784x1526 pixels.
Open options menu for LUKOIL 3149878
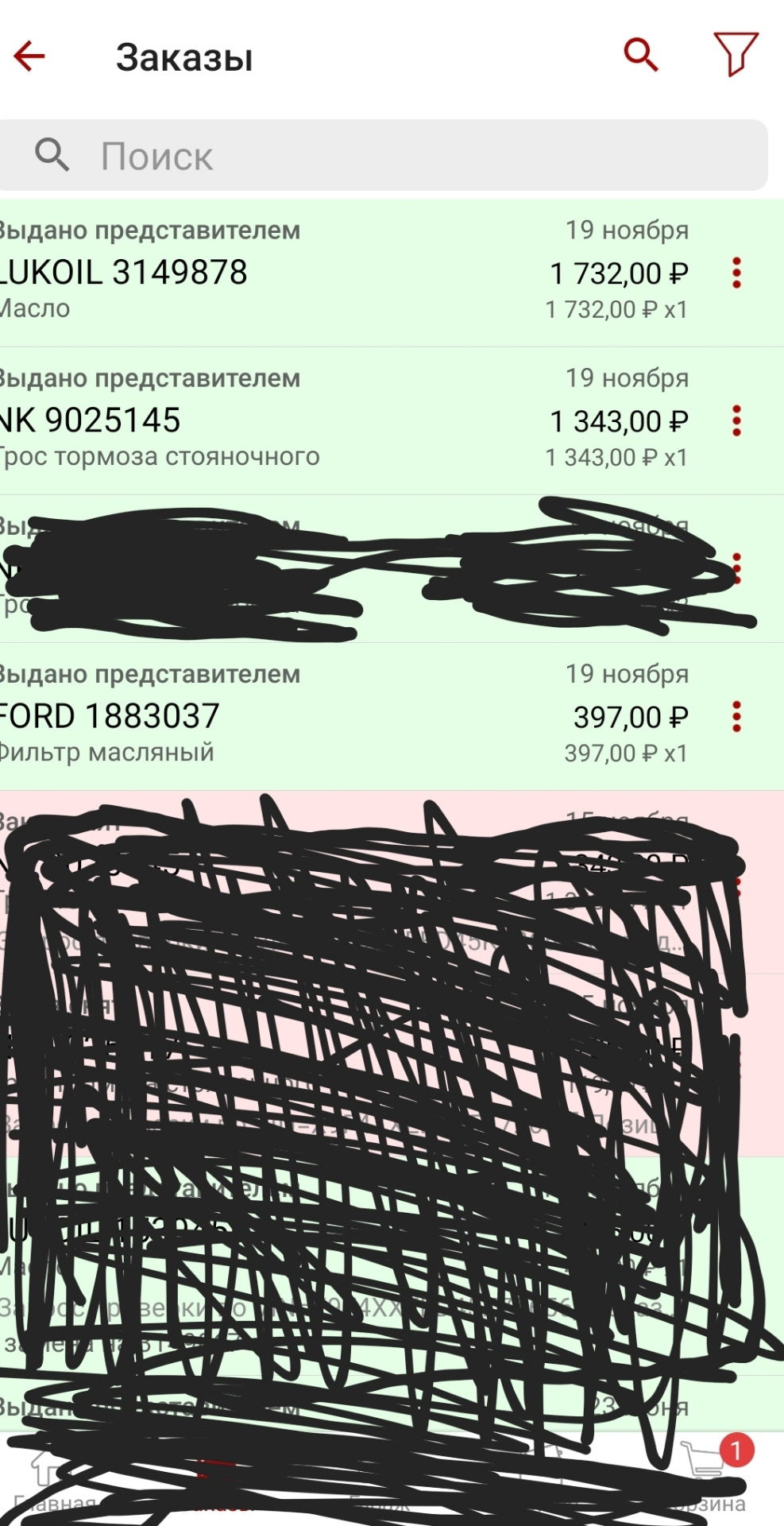pyautogui.click(x=736, y=273)
